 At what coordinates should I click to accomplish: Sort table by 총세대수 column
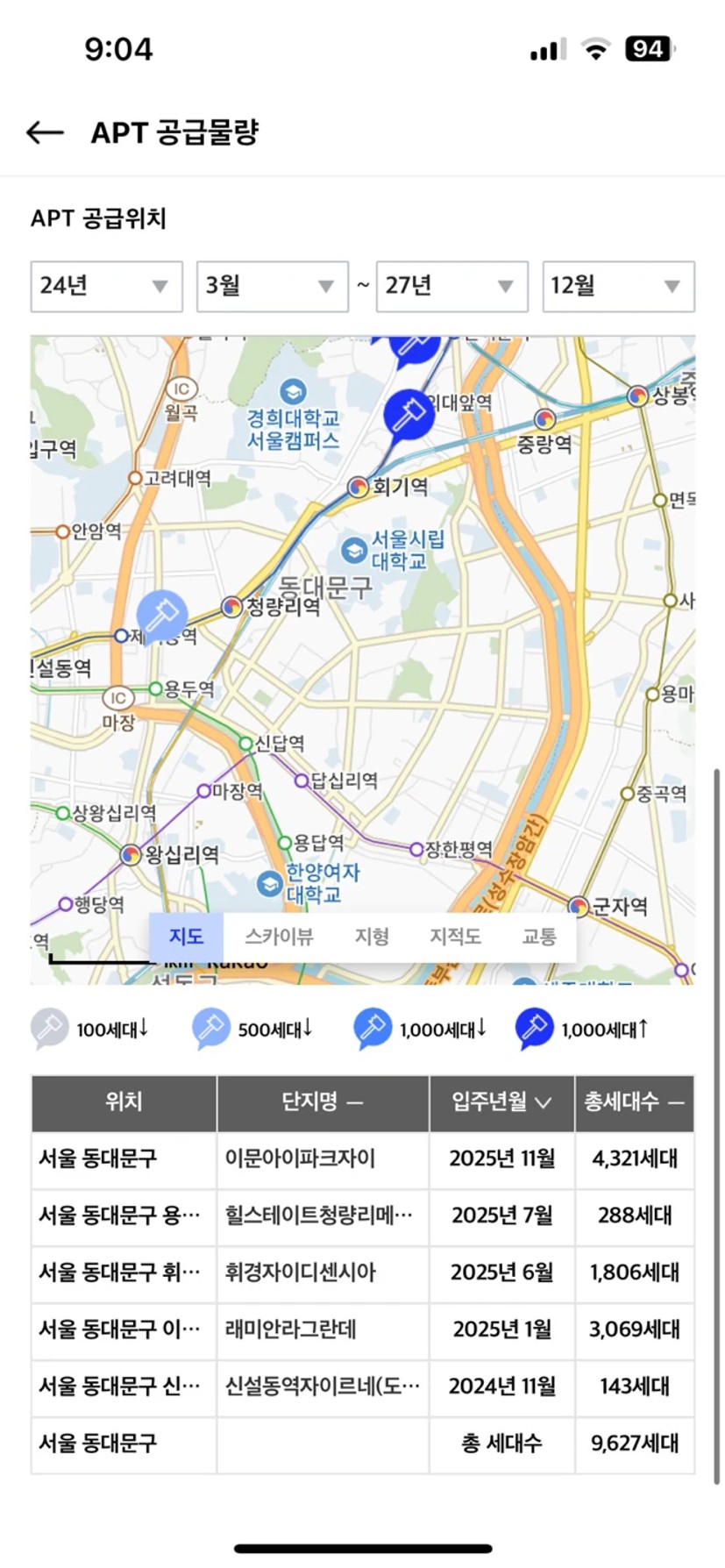[634, 1102]
